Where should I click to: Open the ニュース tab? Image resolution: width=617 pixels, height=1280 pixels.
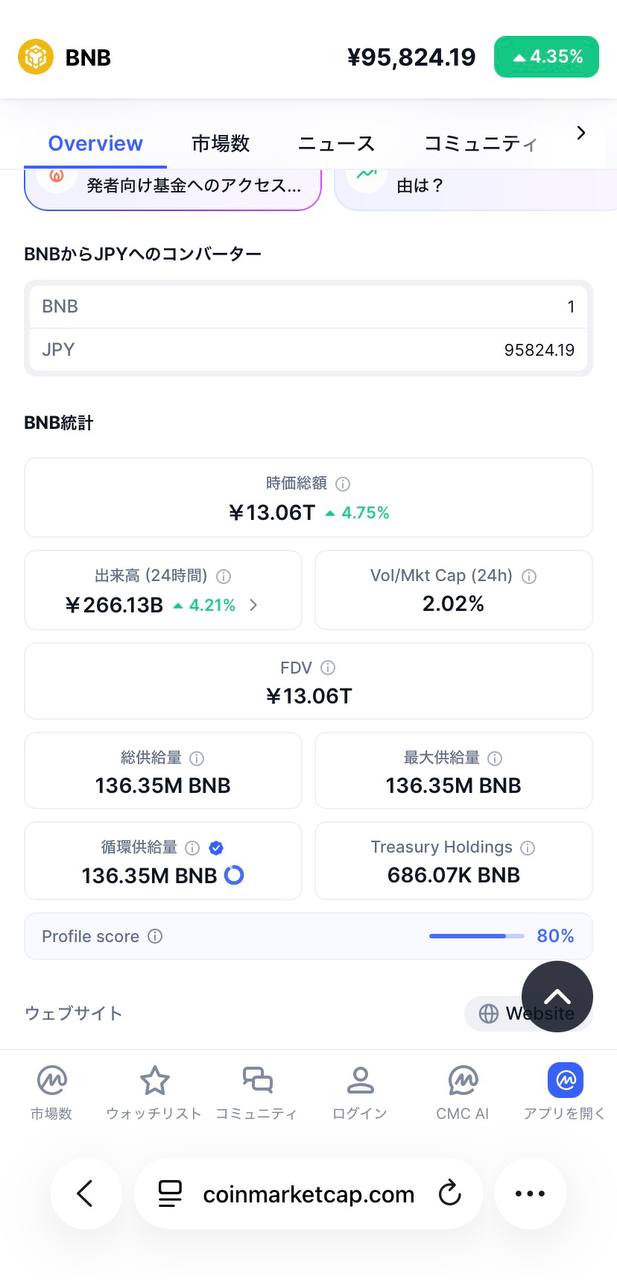pyautogui.click(x=336, y=143)
